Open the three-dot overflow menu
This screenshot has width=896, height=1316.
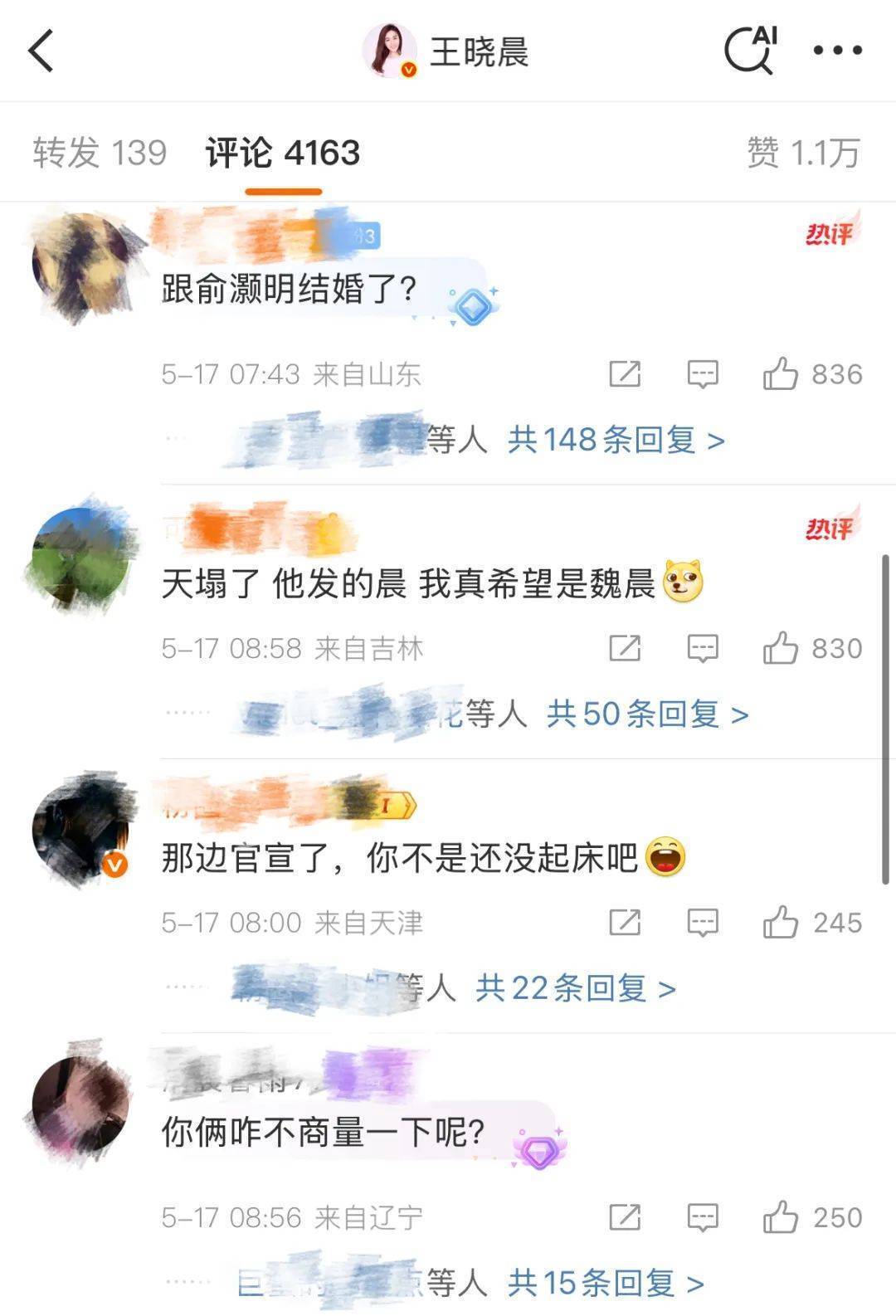click(x=837, y=51)
